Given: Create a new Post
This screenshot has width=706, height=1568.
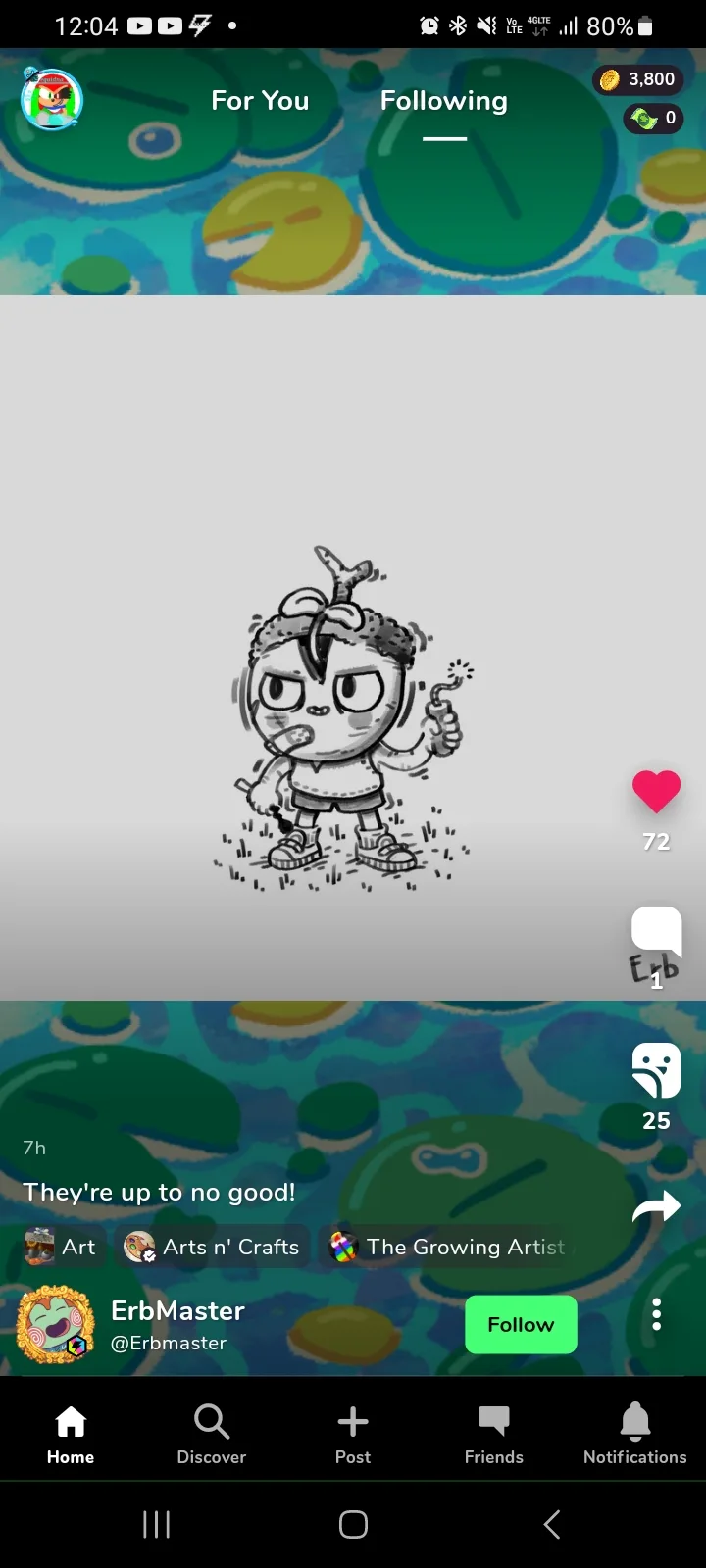Looking at the screenshot, I should click(x=353, y=1435).
